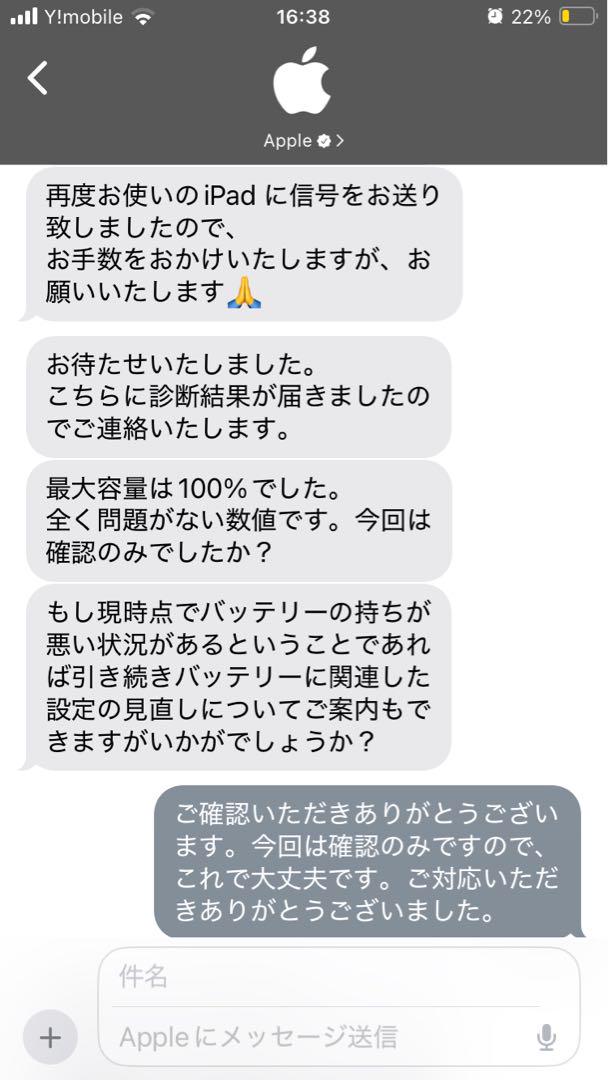Image resolution: width=608 pixels, height=1080 pixels.
Task: Record audio with the microphone icon
Action: click(547, 1037)
